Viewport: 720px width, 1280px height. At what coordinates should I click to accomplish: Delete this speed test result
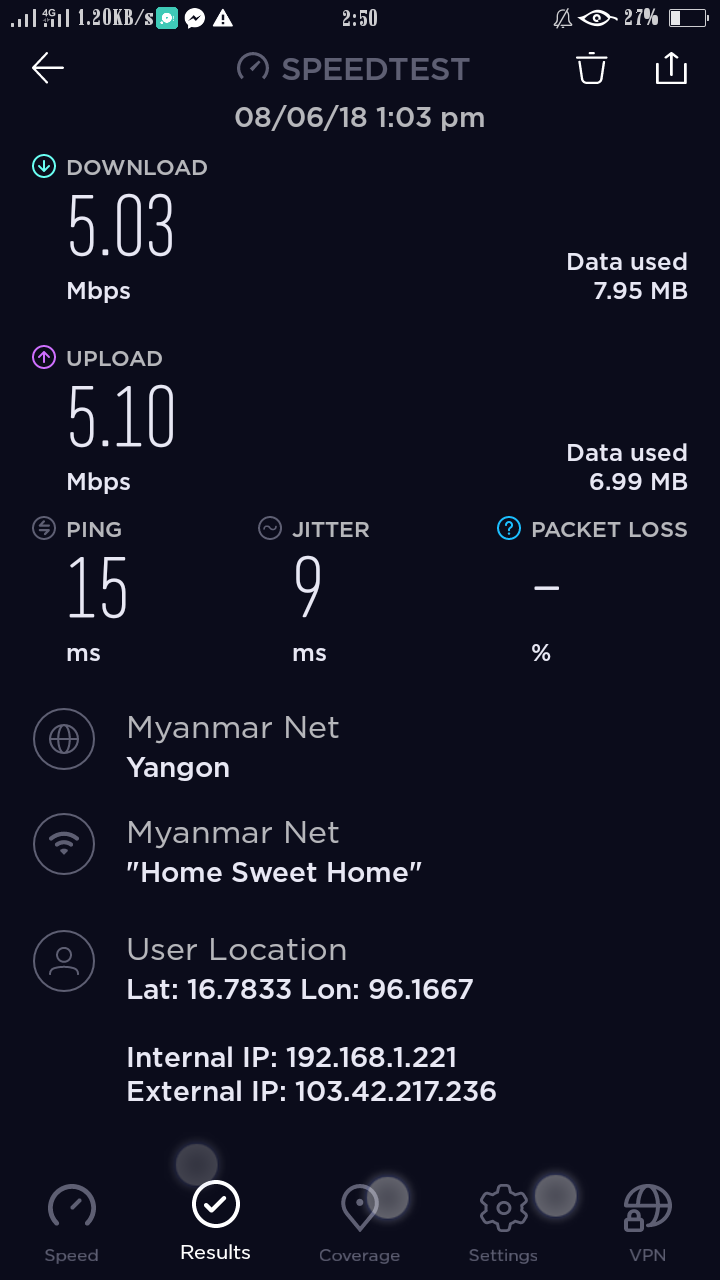591,68
